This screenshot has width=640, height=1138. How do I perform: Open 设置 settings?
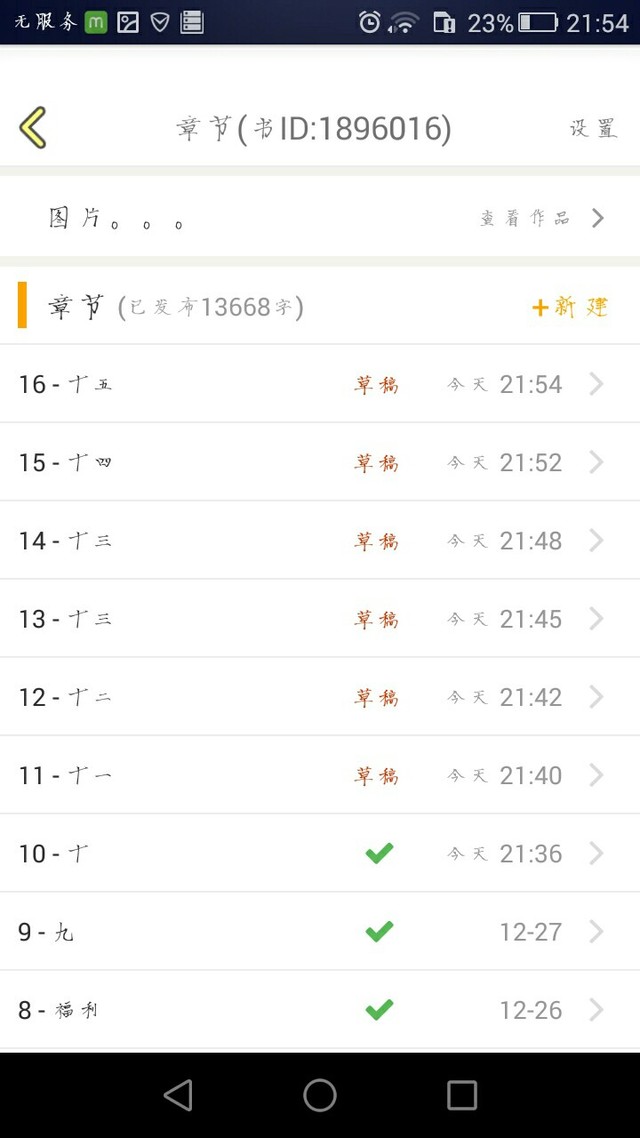[593, 128]
